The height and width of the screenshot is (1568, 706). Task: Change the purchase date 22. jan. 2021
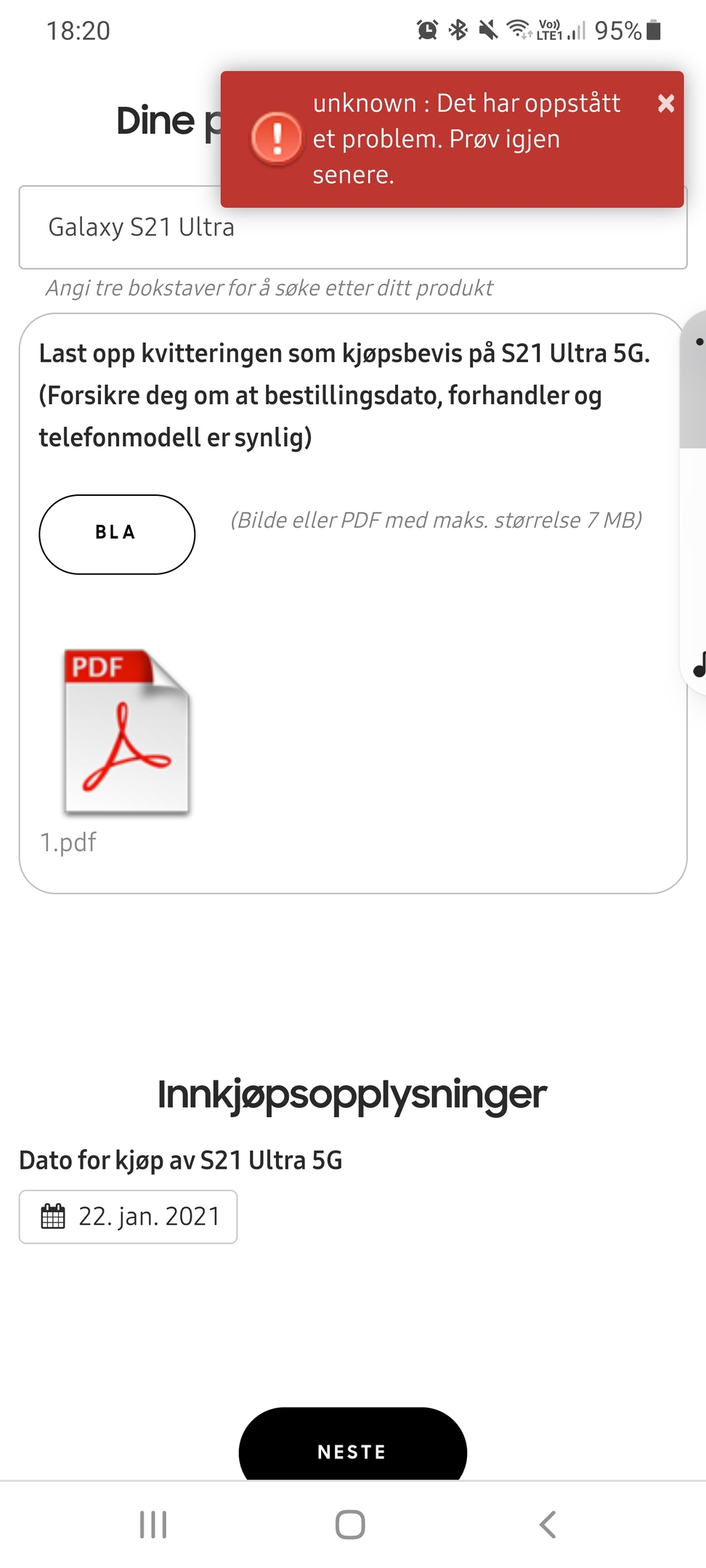point(129,1217)
